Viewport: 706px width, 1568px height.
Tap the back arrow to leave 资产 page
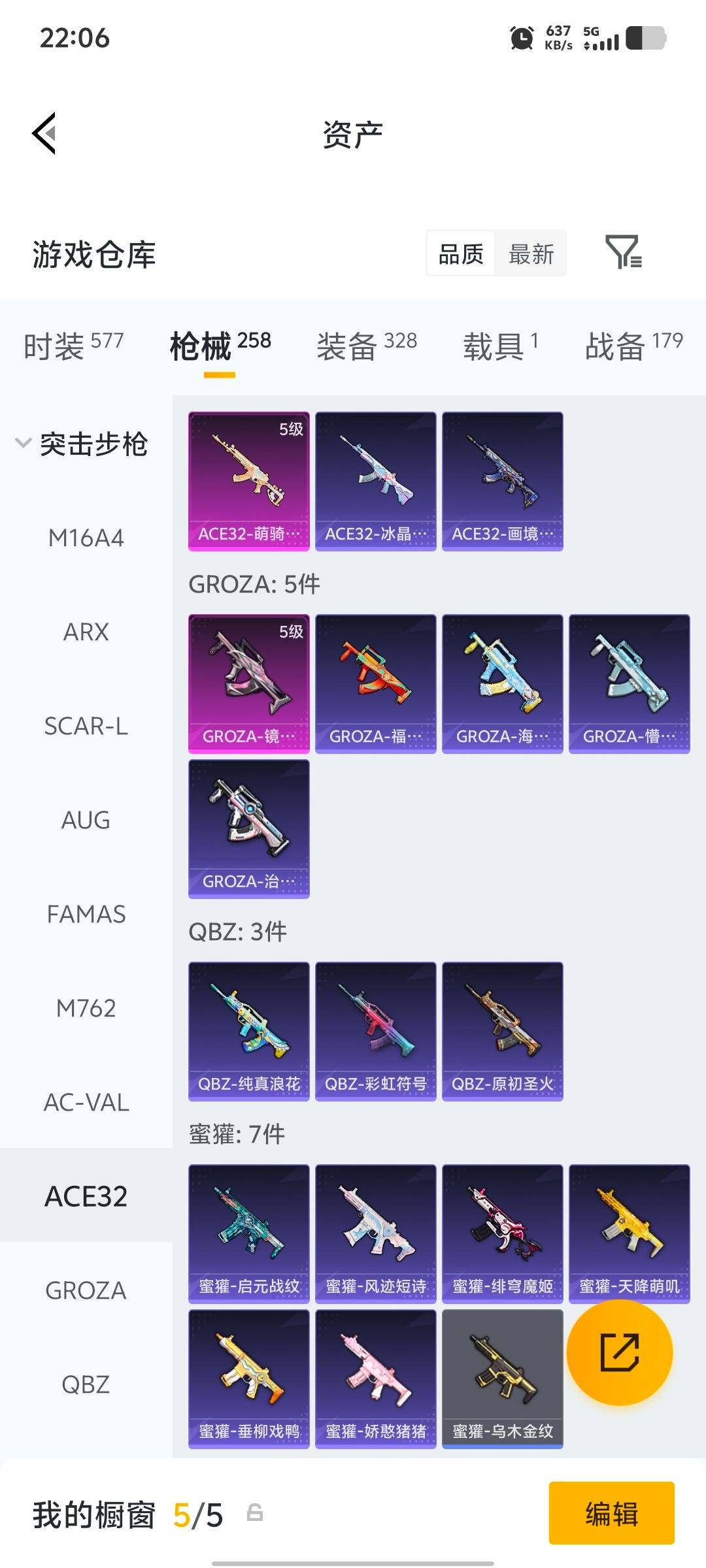[x=43, y=134]
